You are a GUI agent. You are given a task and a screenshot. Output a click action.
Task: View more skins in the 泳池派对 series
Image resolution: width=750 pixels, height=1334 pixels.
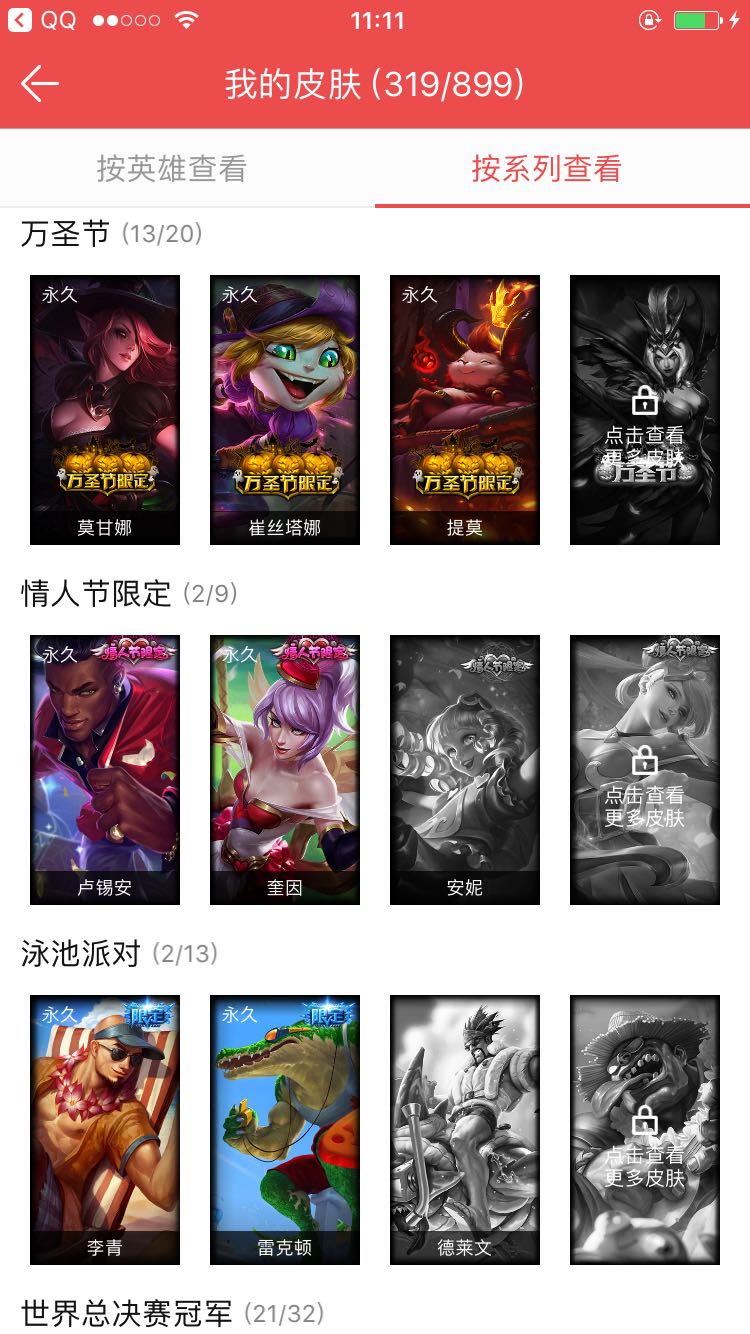(x=645, y=1130)
